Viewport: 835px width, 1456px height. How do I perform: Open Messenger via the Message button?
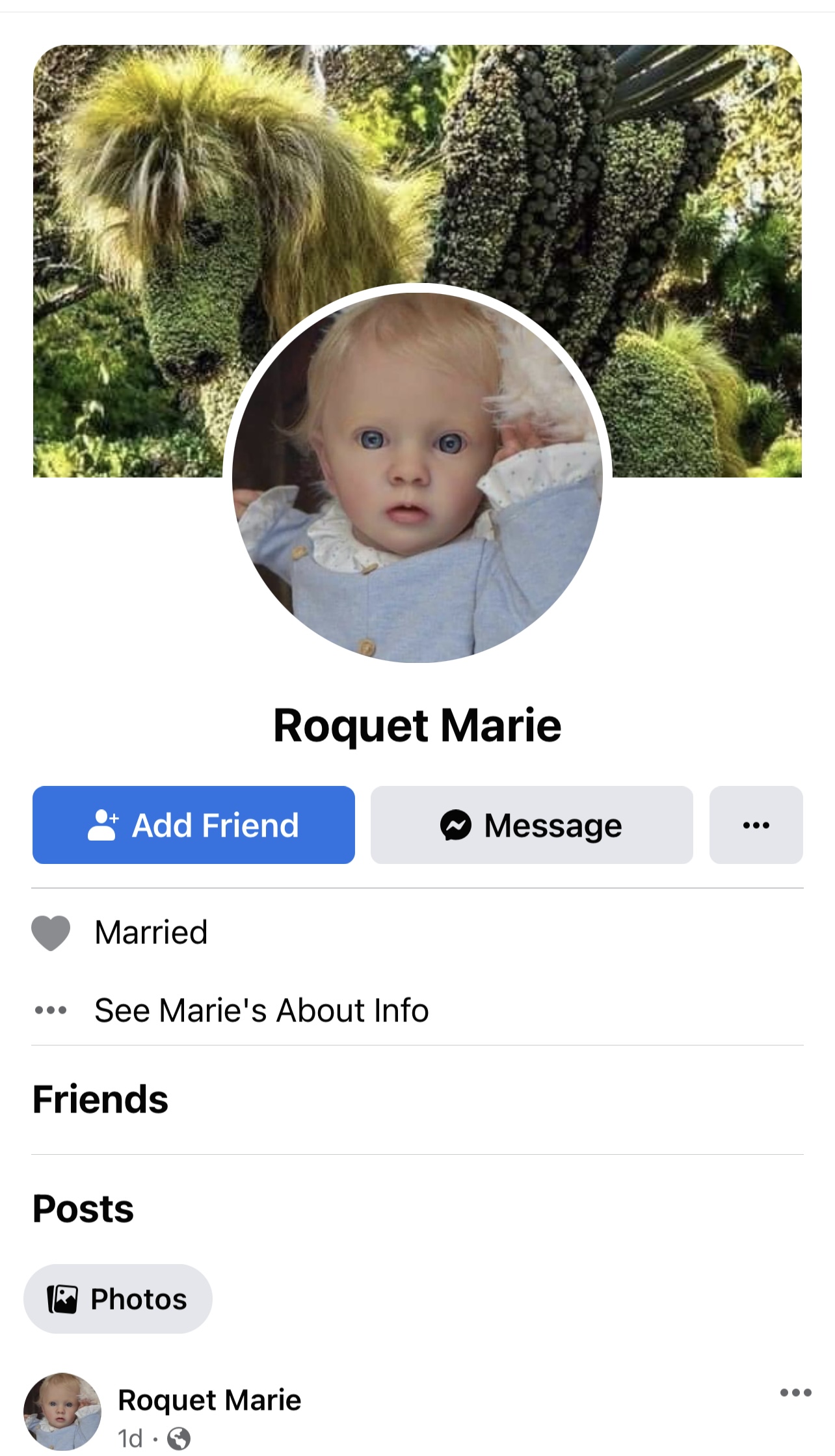point(532,825)
